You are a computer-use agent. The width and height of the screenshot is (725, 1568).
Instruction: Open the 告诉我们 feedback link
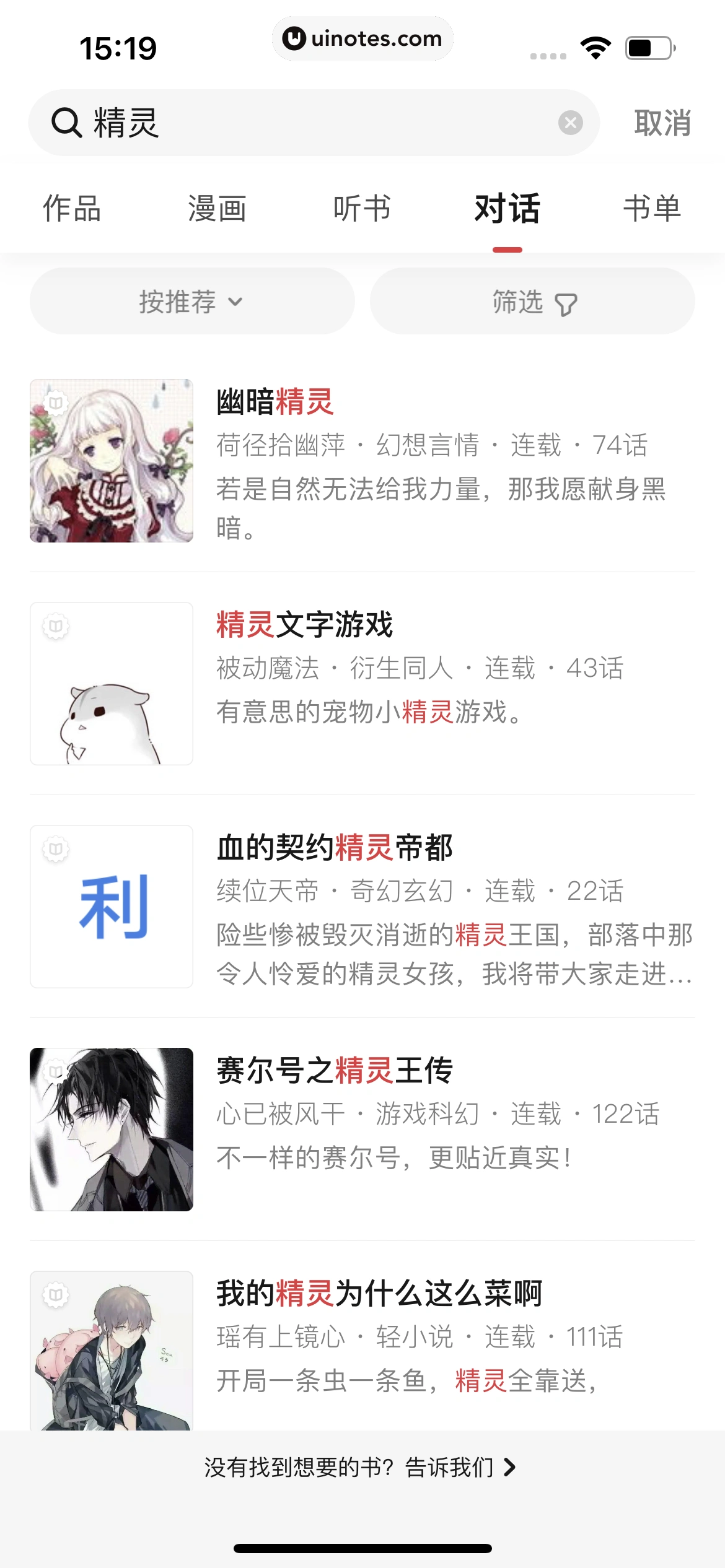(449, 1467)
